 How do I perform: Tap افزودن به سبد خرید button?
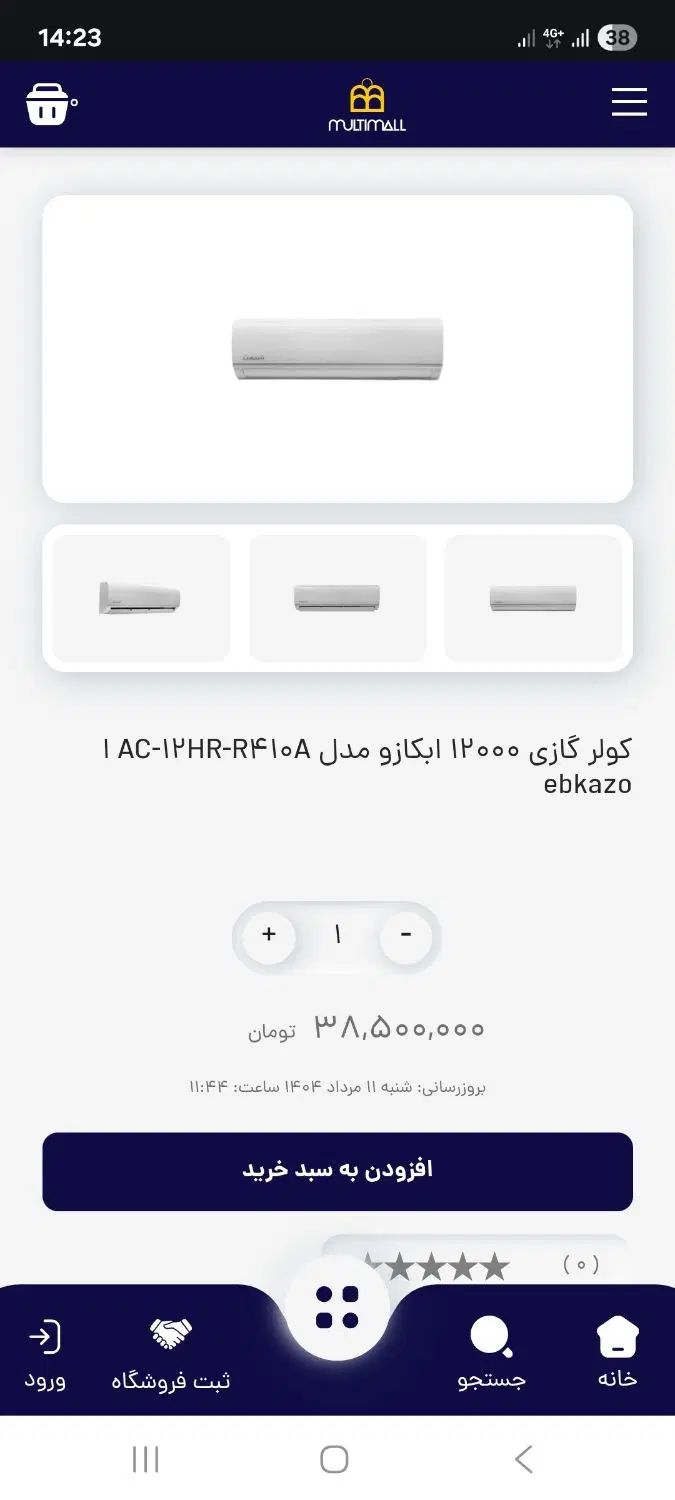337,1171
